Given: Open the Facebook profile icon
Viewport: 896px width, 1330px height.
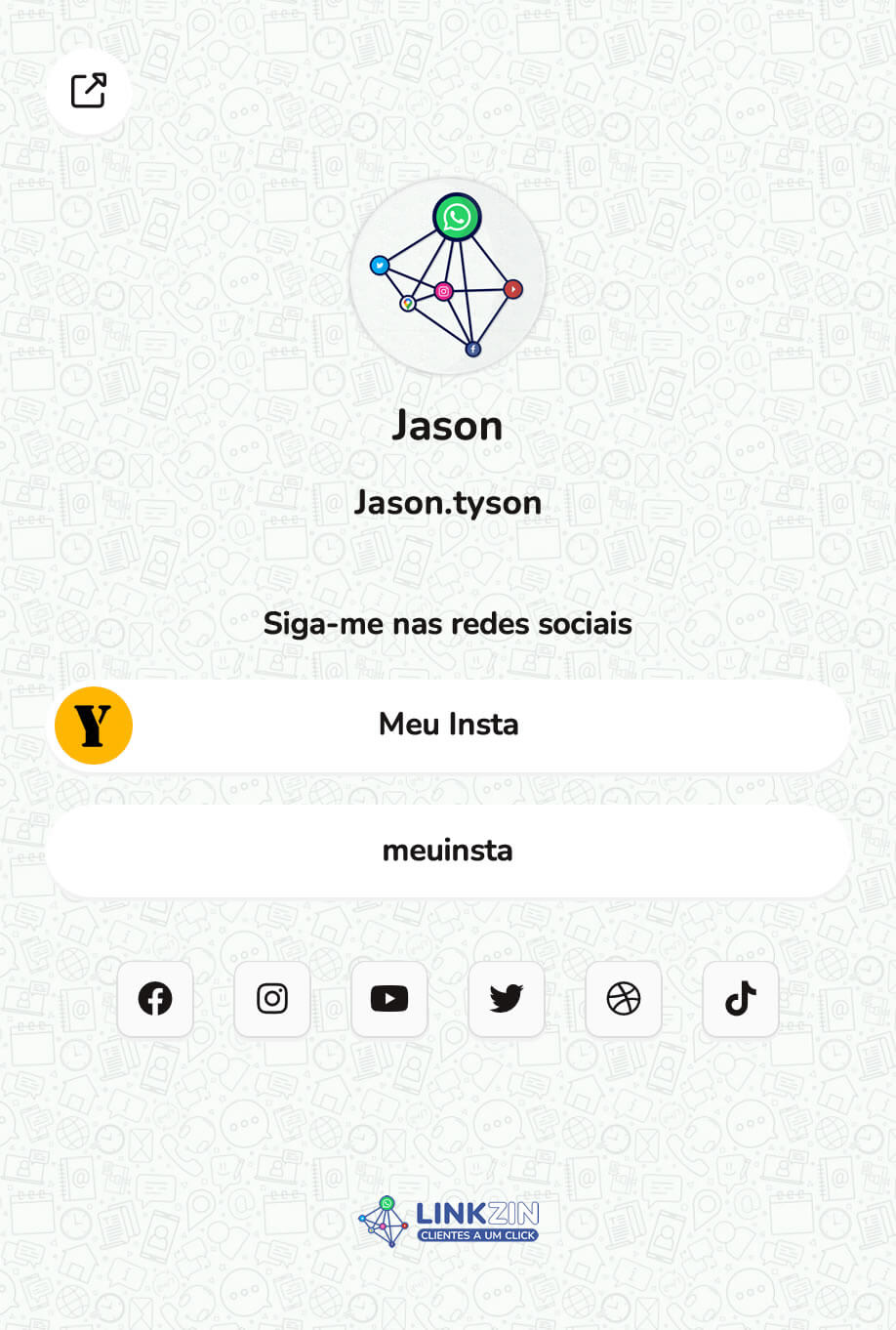Looking at the screenshot, I should (x=155, y=998).
